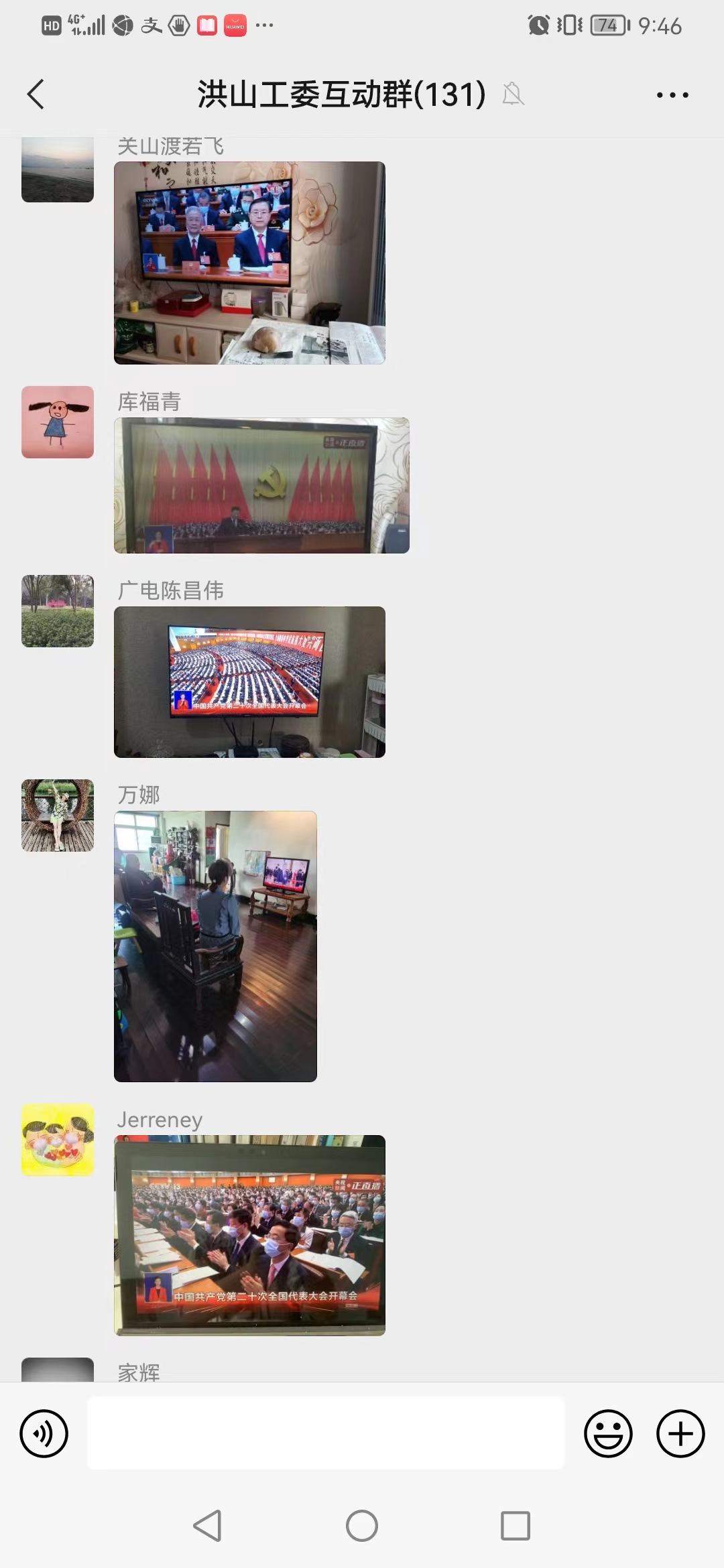Tap the system home button
Viewport: 724px width, 1568px height.
[362, 1526]
